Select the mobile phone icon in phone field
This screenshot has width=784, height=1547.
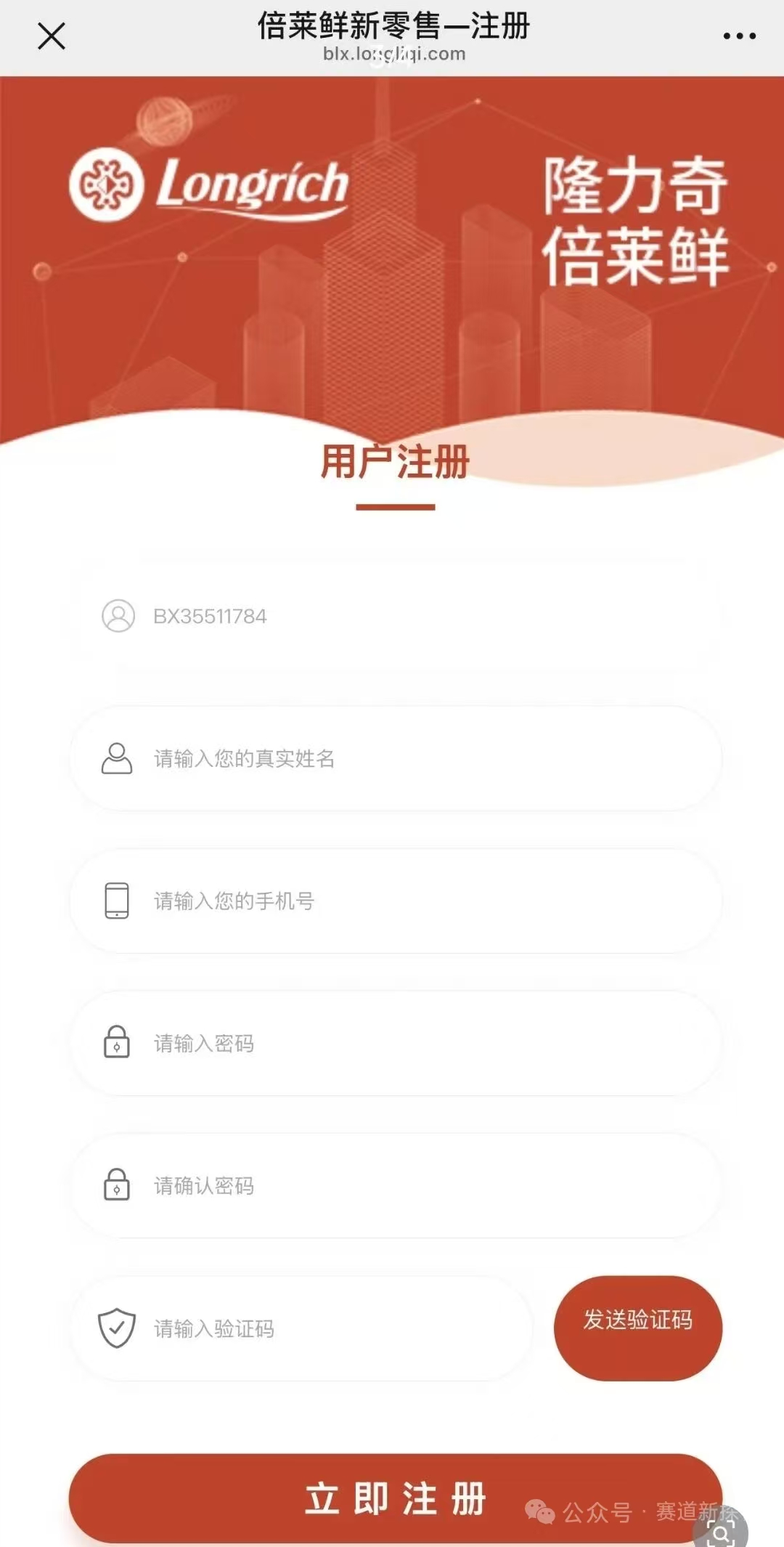pos(116,900)
